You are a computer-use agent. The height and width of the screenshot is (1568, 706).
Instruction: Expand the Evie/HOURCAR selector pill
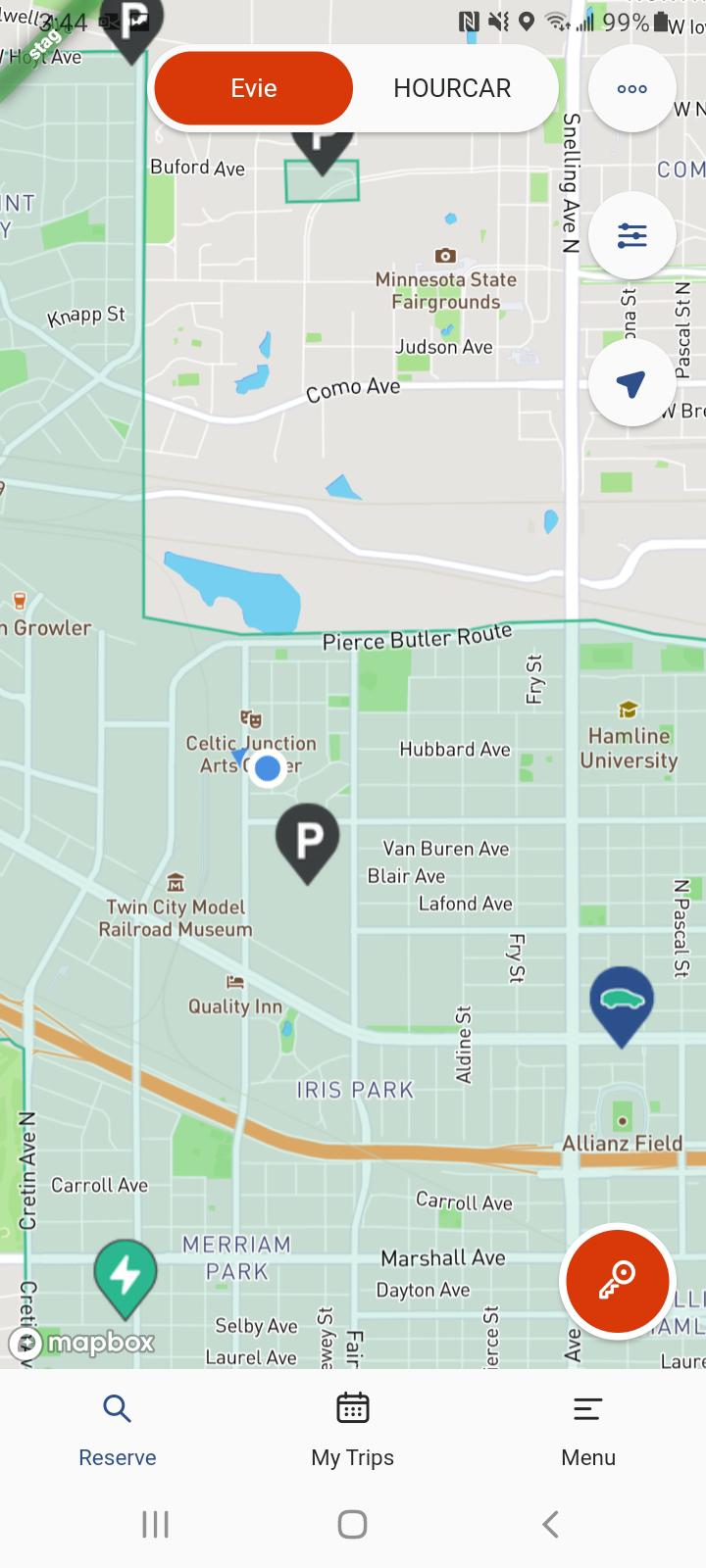(353, 88)
